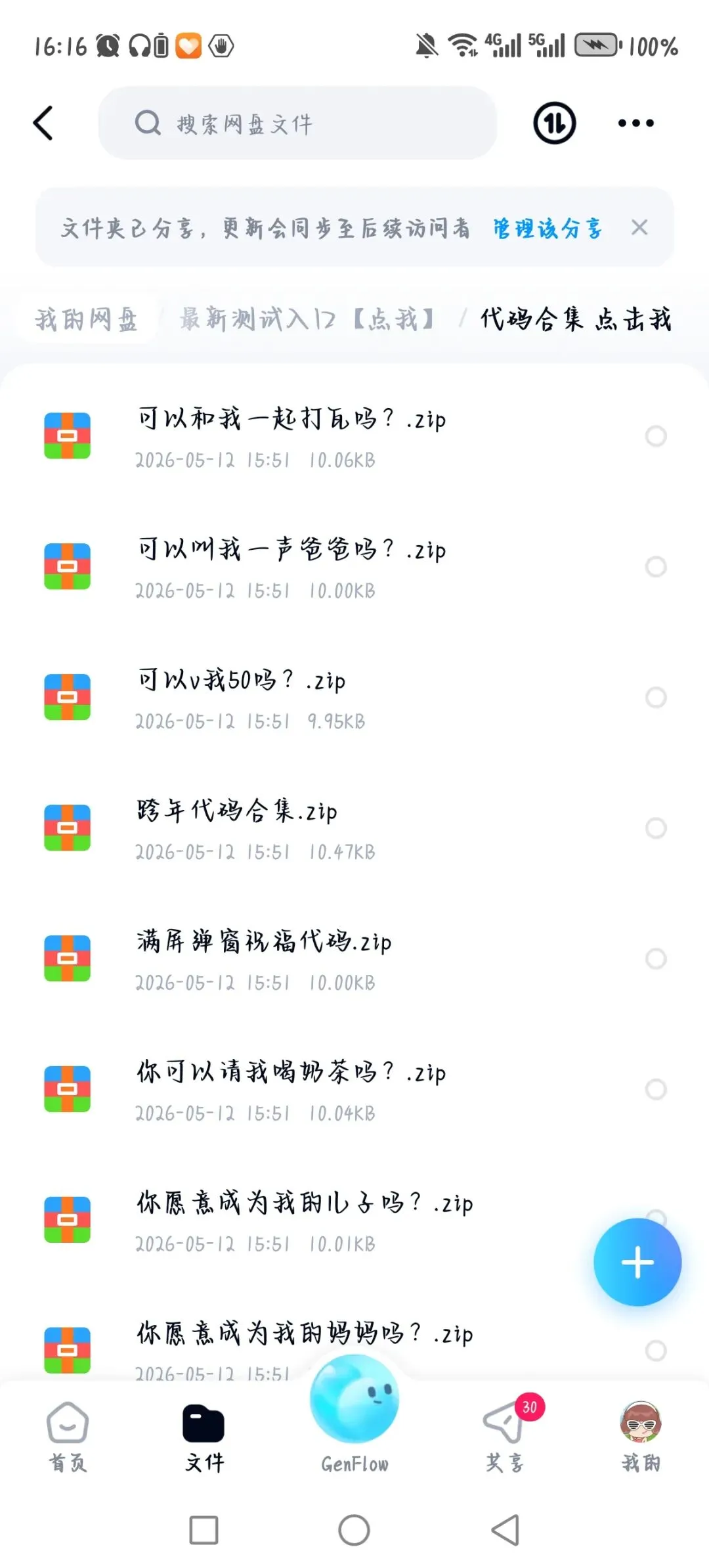
Task: Switch to the 我的 tab
Action: (641, 1437)
